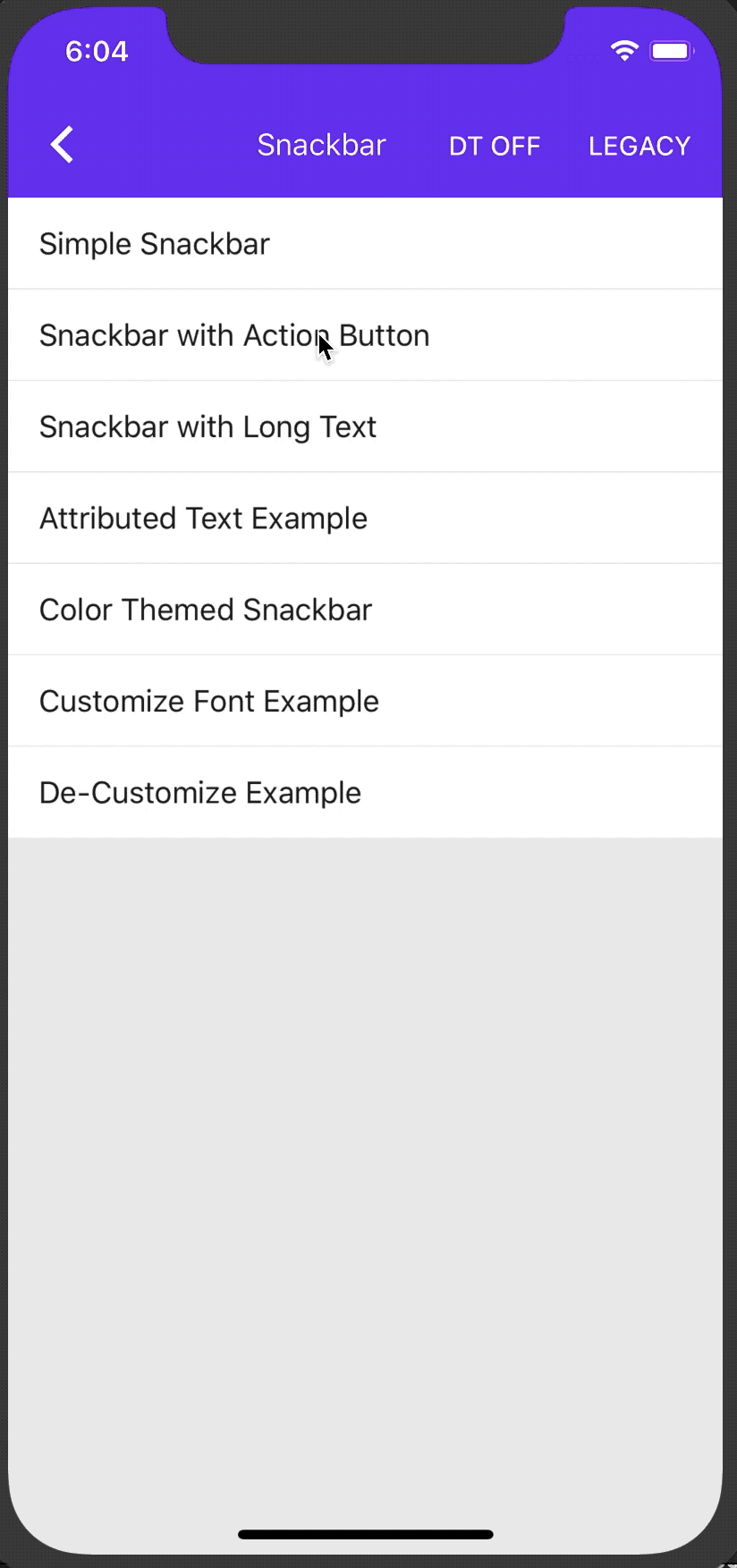Tap the DT OFF button
The width and height of the screenshot is (737, 1568).
point(494,146)
